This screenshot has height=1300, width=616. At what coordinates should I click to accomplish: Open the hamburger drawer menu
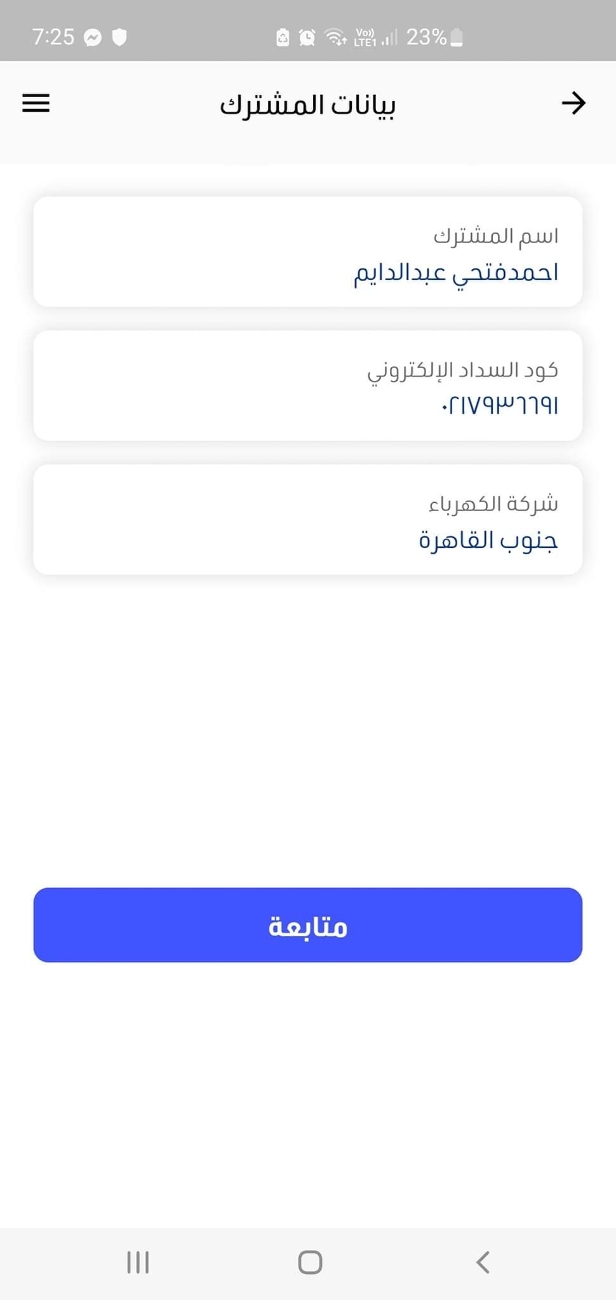[36, 103]
